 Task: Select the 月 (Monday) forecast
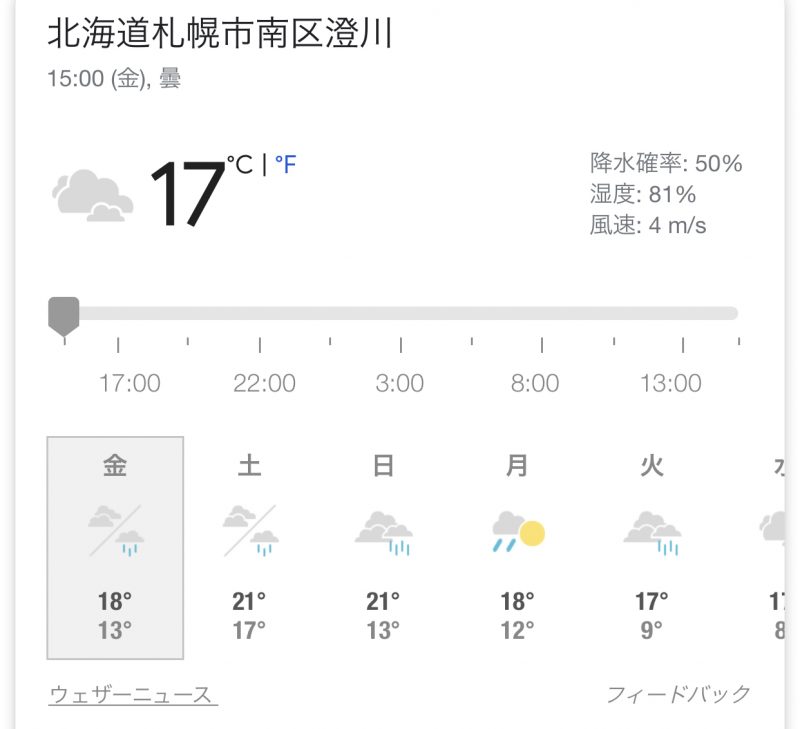coord(517,547)
